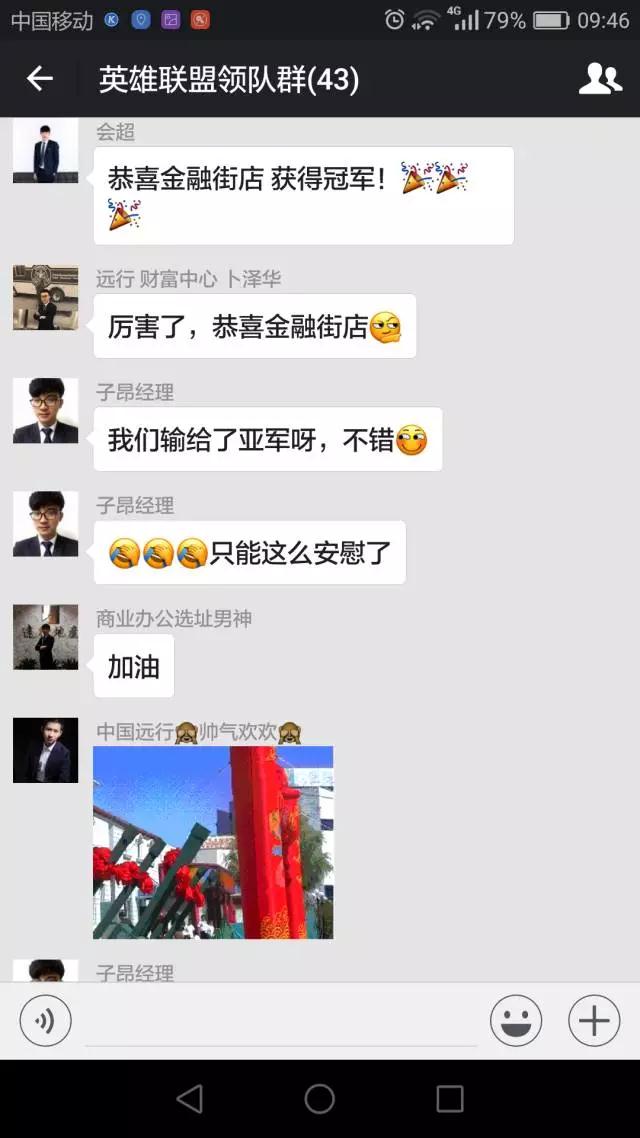Open the system recent apps button
640x1138 pixels.
(450, 1099)
